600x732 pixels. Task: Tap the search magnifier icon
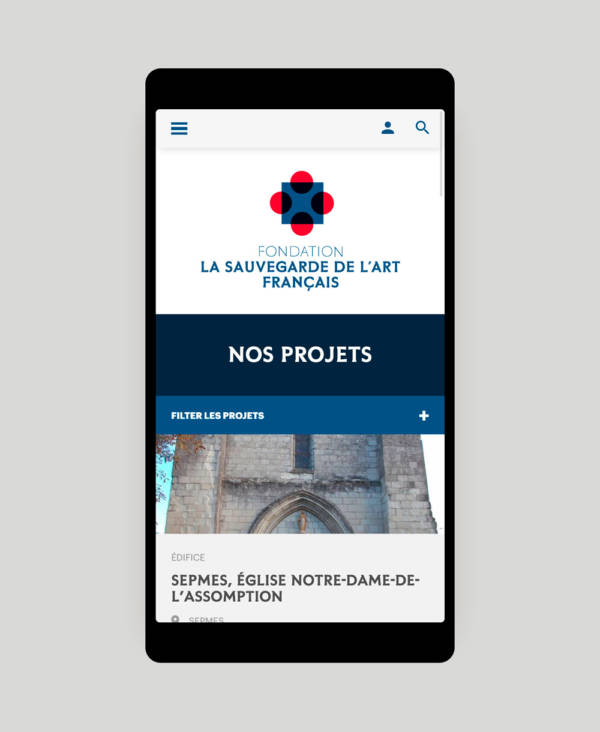(422, 128)
